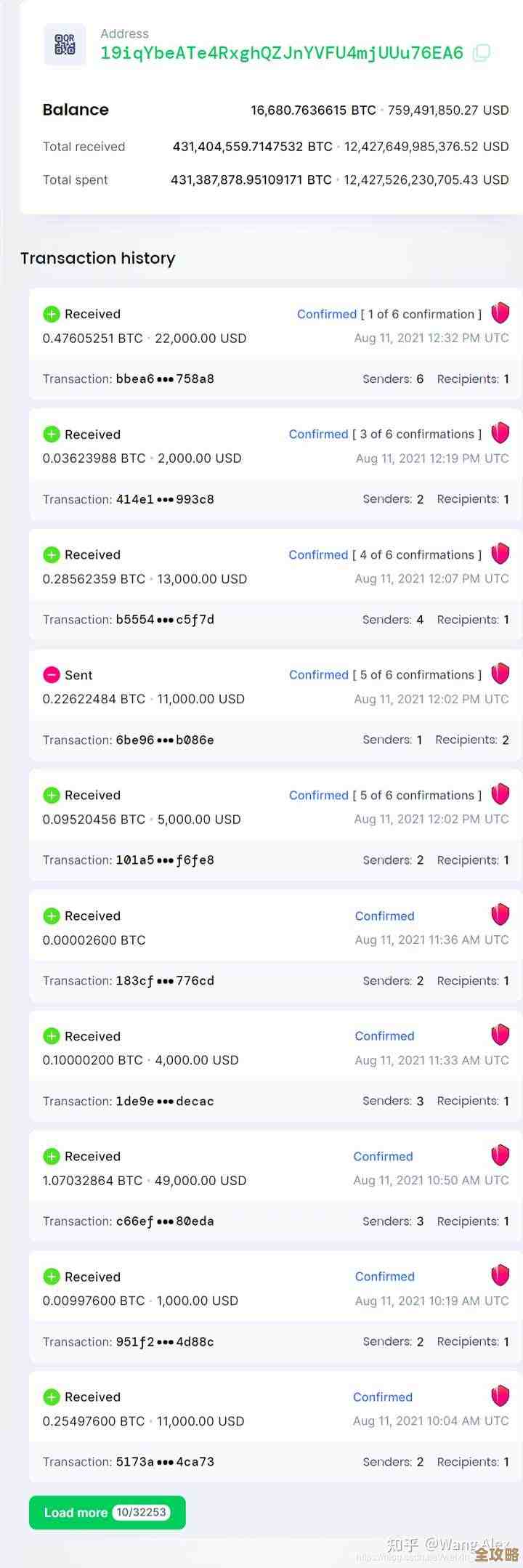Viewport: 523px width, 1568px height.
Task: Open transaction 183cf…776cd
Action: click(164, 981)
